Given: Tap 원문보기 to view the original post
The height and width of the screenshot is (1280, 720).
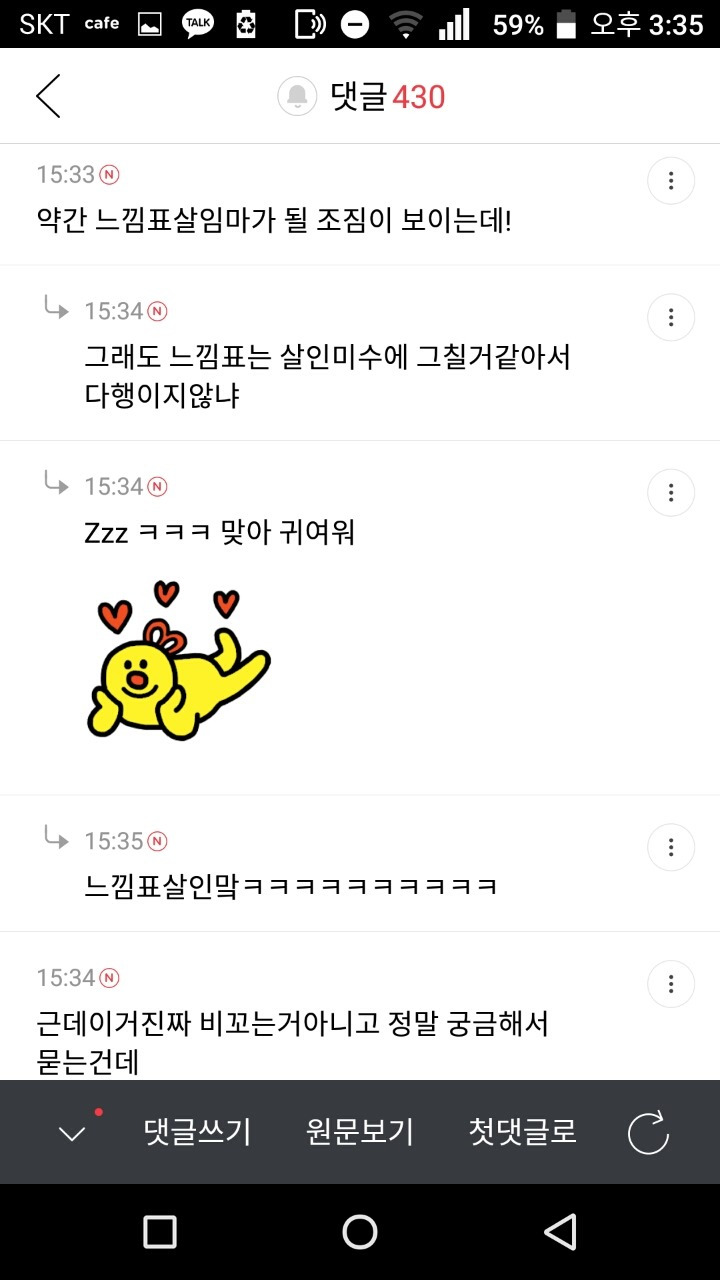Looking at the screenshot, I should pos(360,1132).
